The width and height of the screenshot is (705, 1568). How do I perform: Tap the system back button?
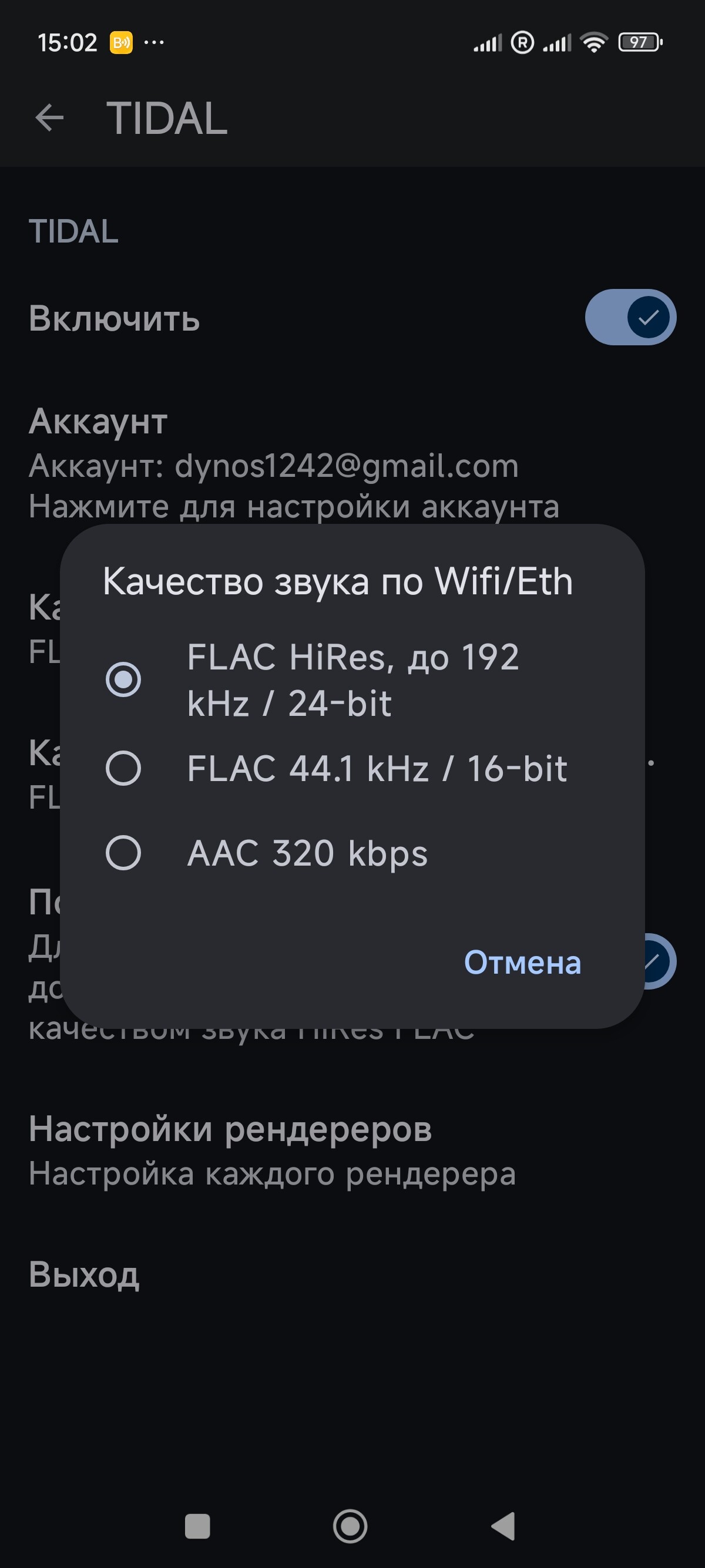tap(504, 1526)
